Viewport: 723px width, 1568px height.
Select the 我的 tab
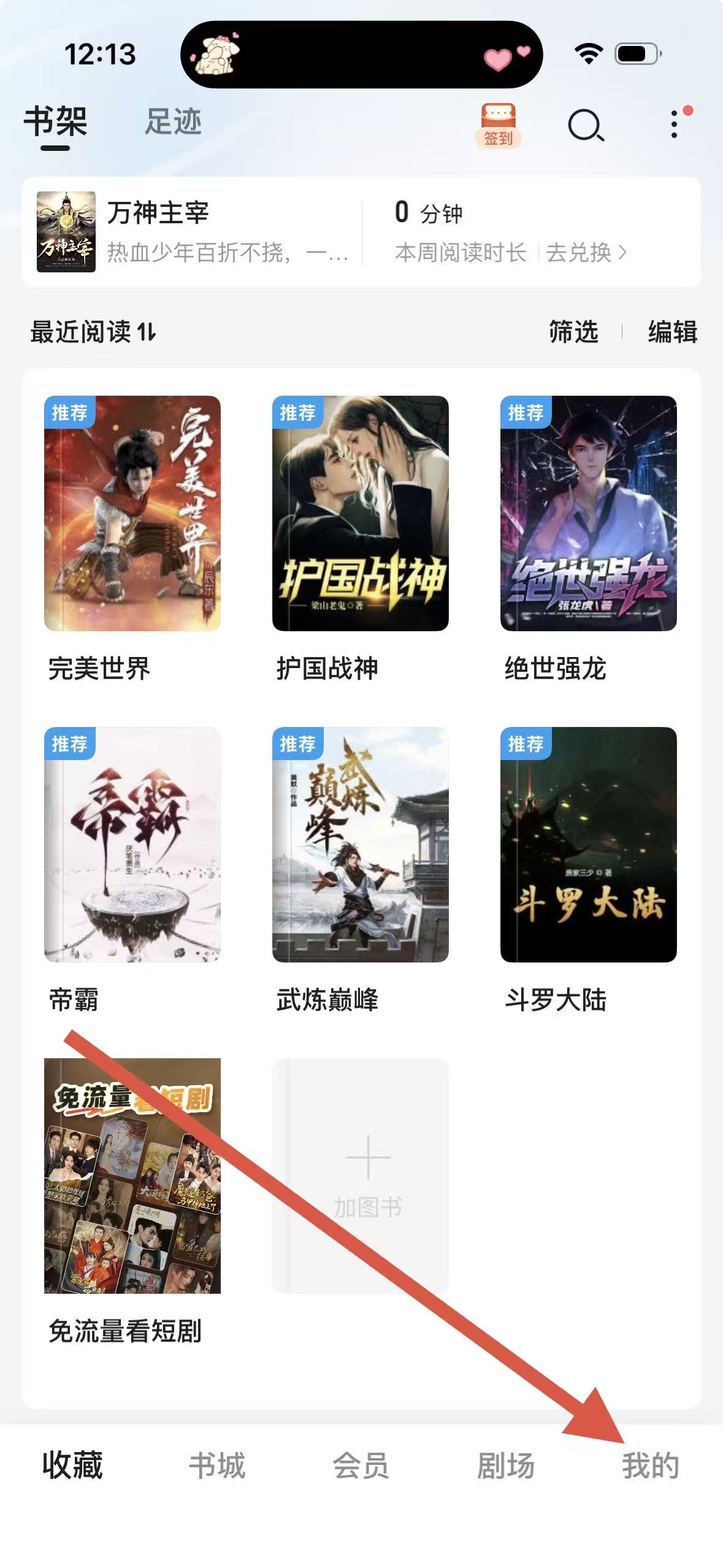(x=651, y=1466)
